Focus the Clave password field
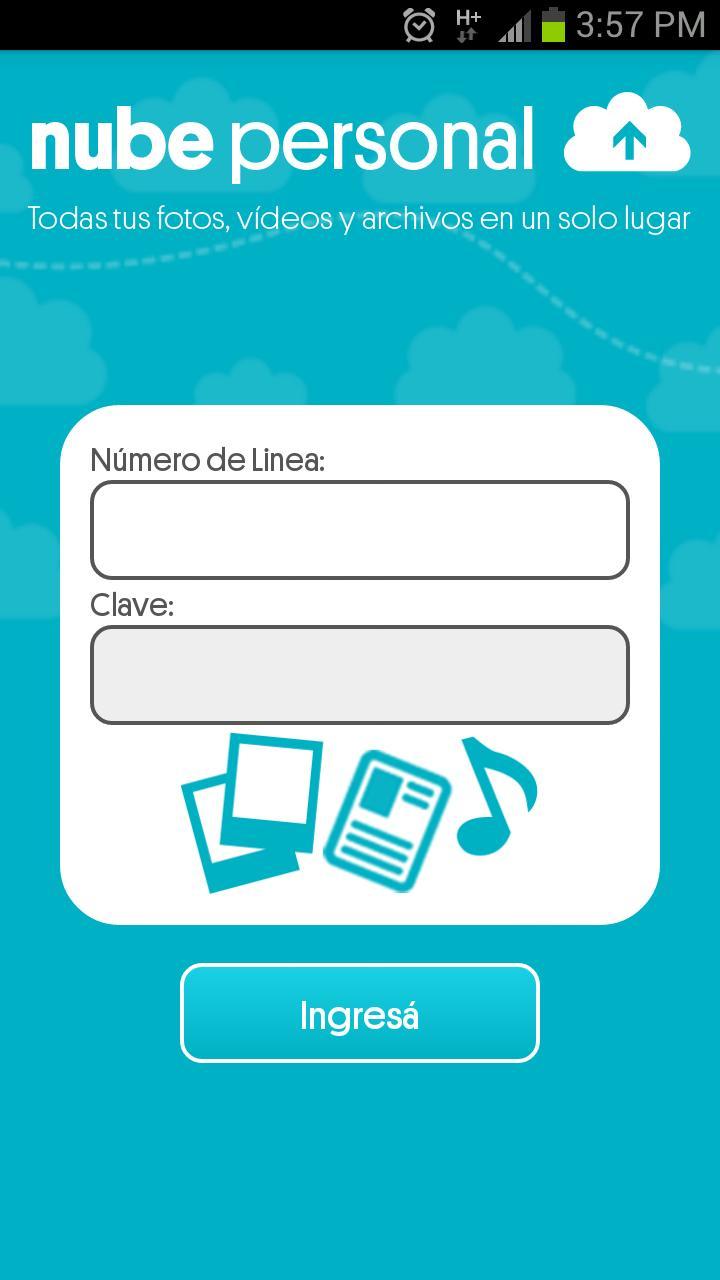The width and height of the screenshot is (720, 1280). coord(360,675)
